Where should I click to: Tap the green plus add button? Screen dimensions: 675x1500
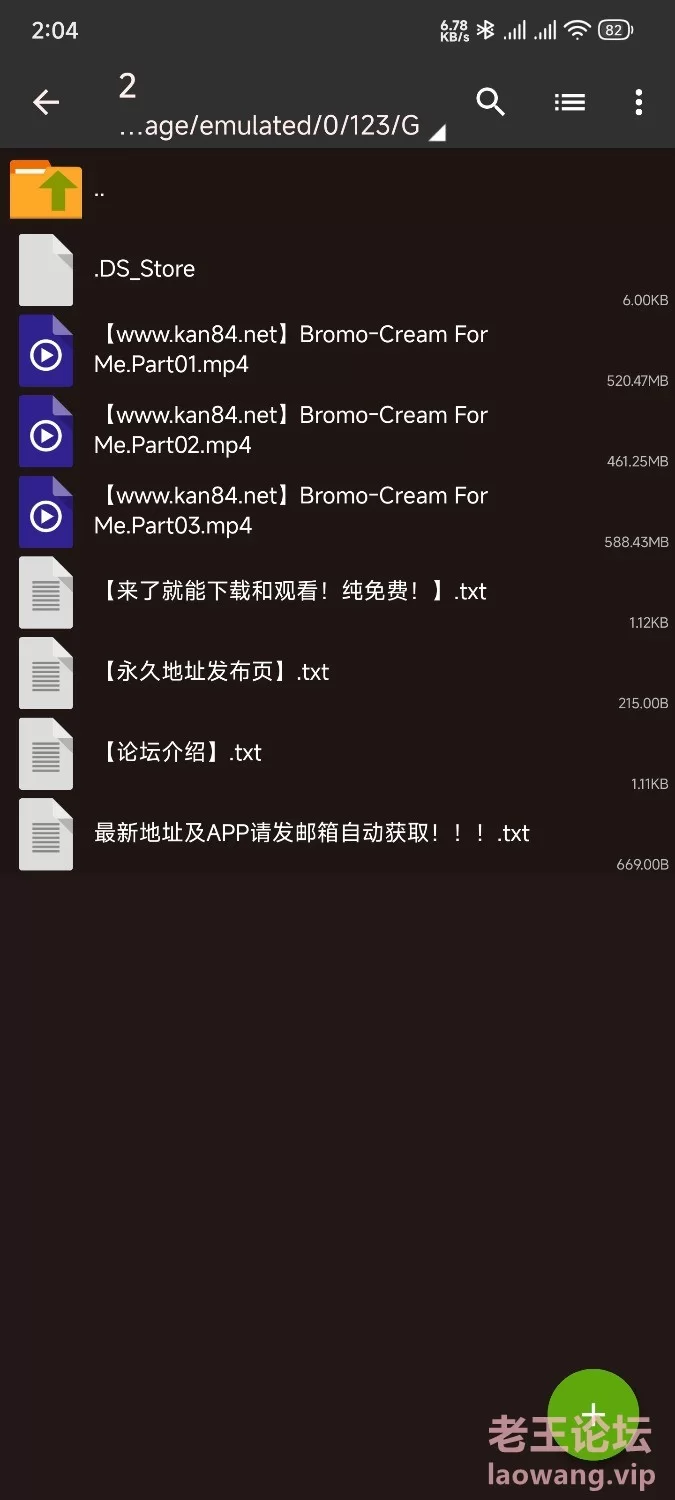coord(593,1414)
